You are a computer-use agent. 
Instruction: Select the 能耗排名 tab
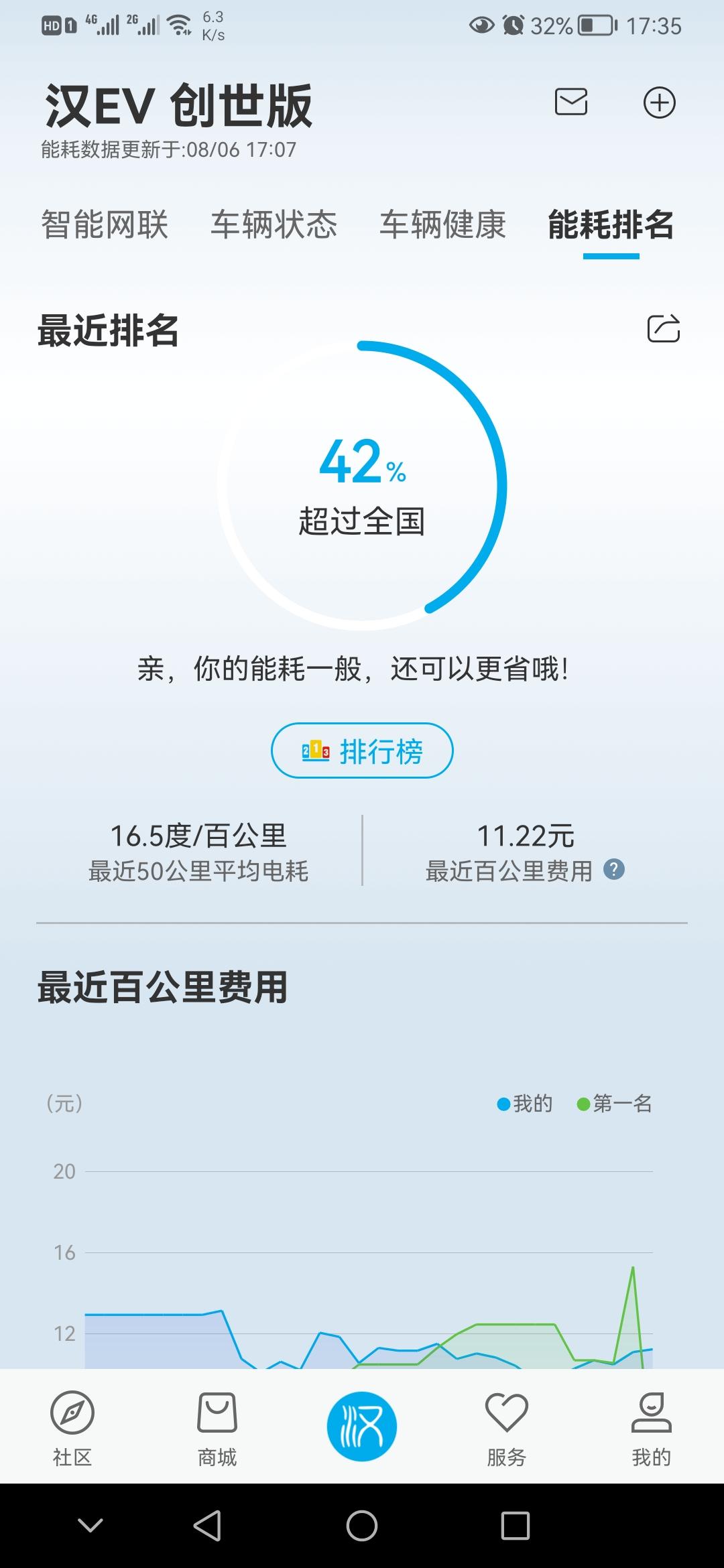(x=611, y=224)
